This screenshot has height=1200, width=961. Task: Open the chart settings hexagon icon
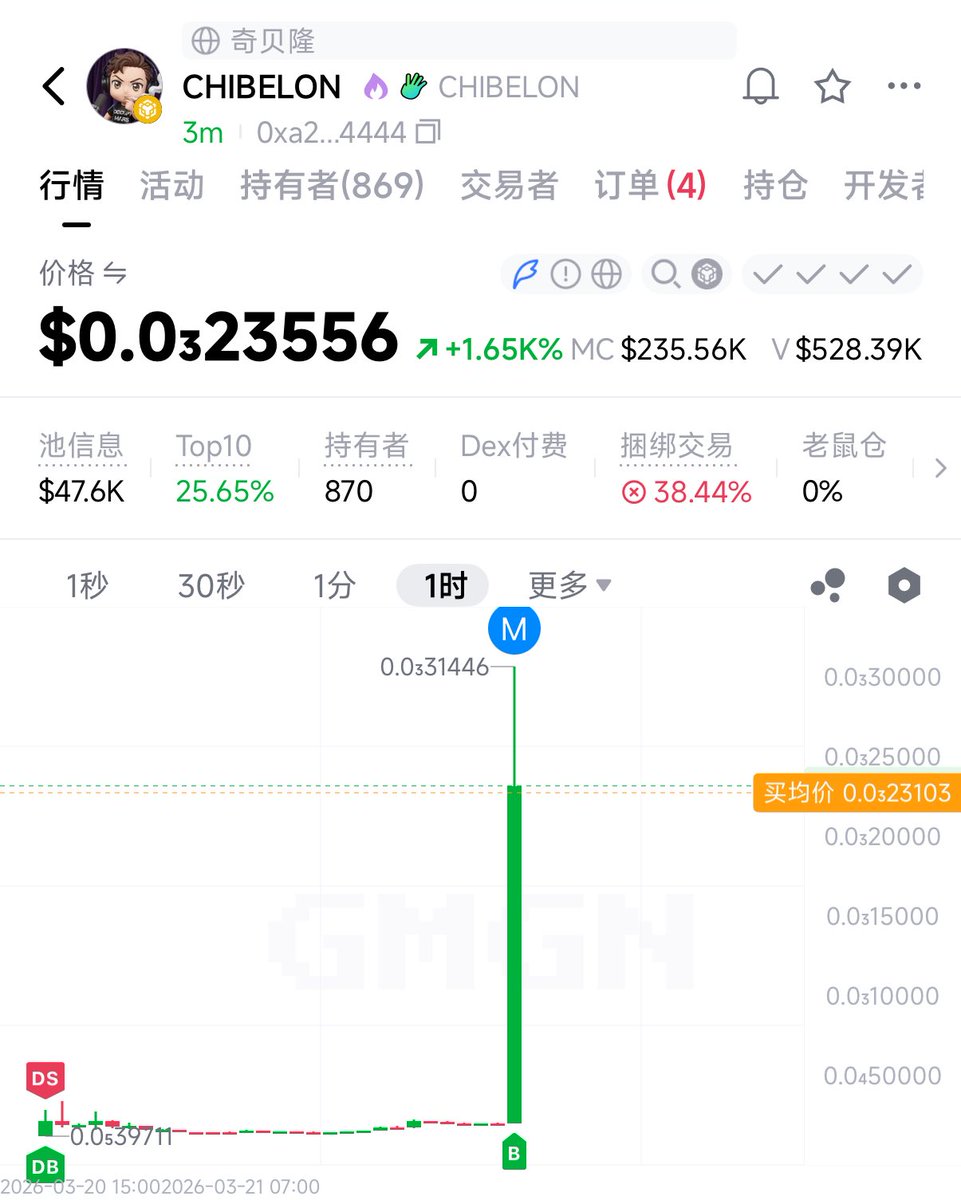904,586
